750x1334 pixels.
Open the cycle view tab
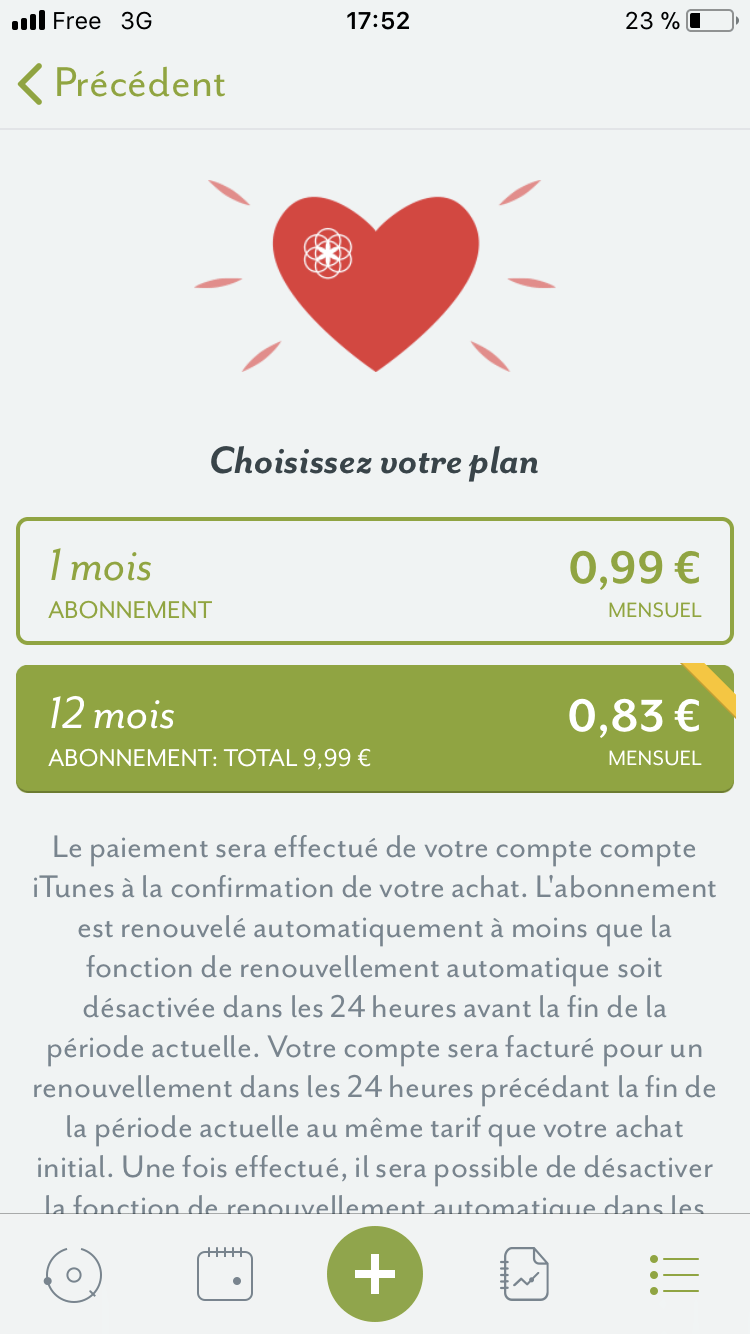tap(73, 1275)
